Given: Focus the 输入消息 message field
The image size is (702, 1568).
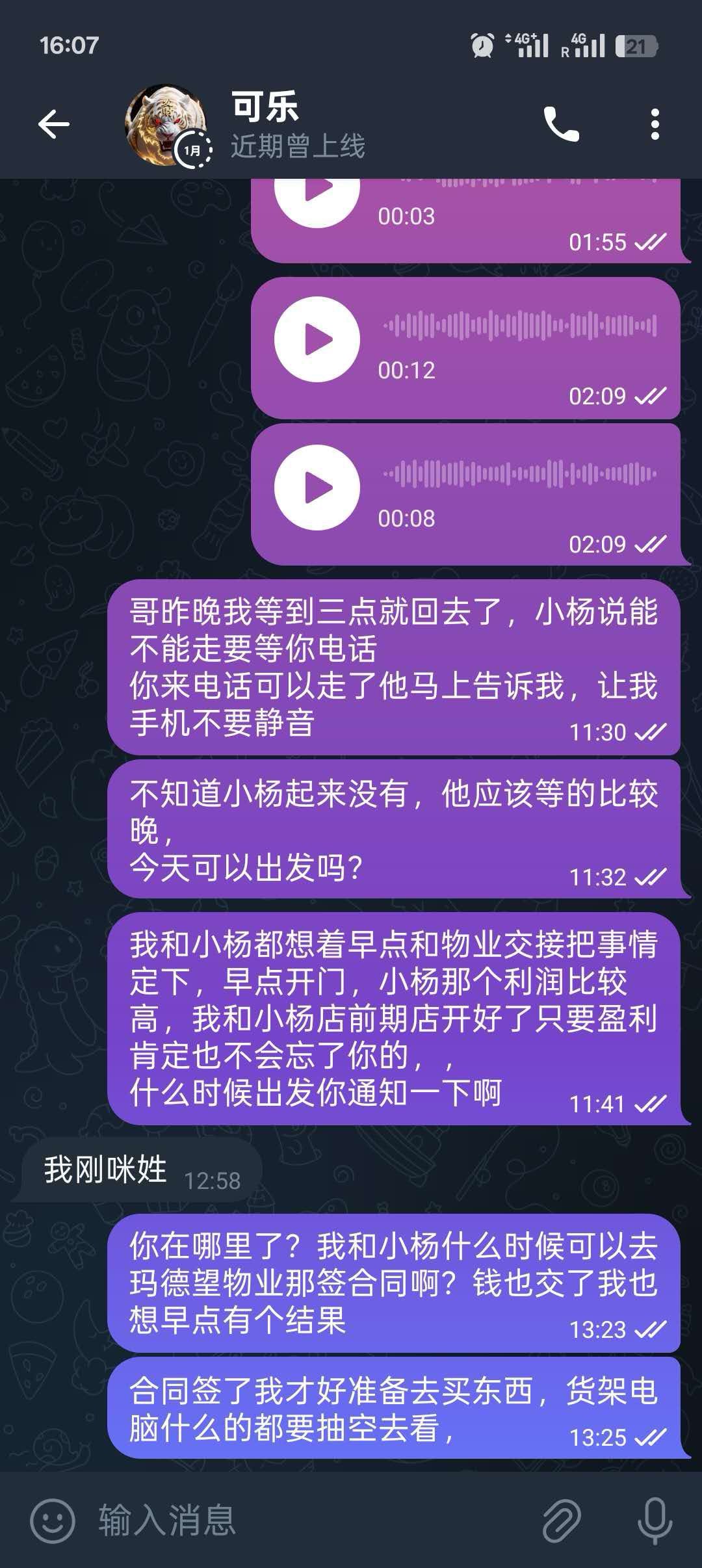Looking at the screenshot, I should pos(312,1521).
